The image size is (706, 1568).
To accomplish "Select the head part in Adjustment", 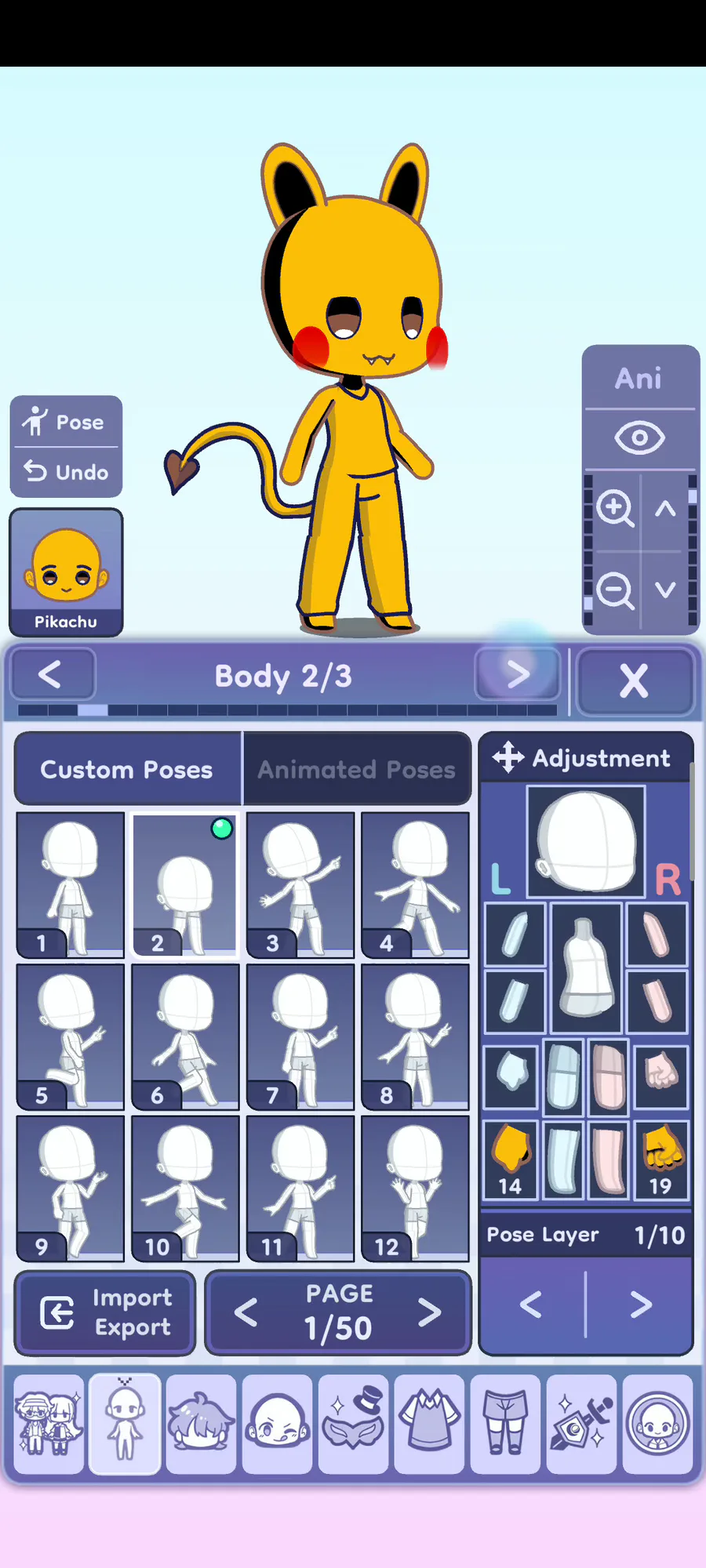I will pyautogui.click(x=586, y=841).
